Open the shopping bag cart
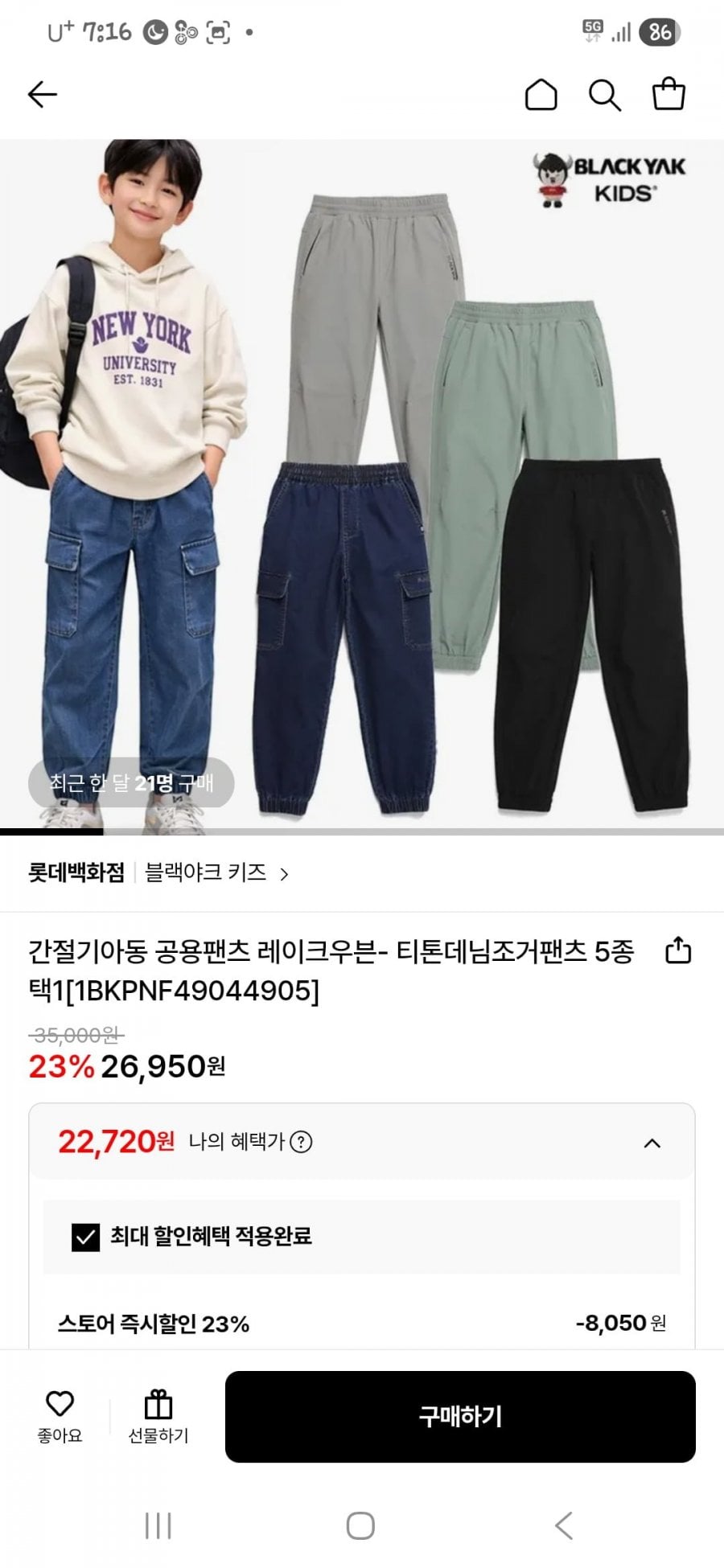 coord(668,94)
